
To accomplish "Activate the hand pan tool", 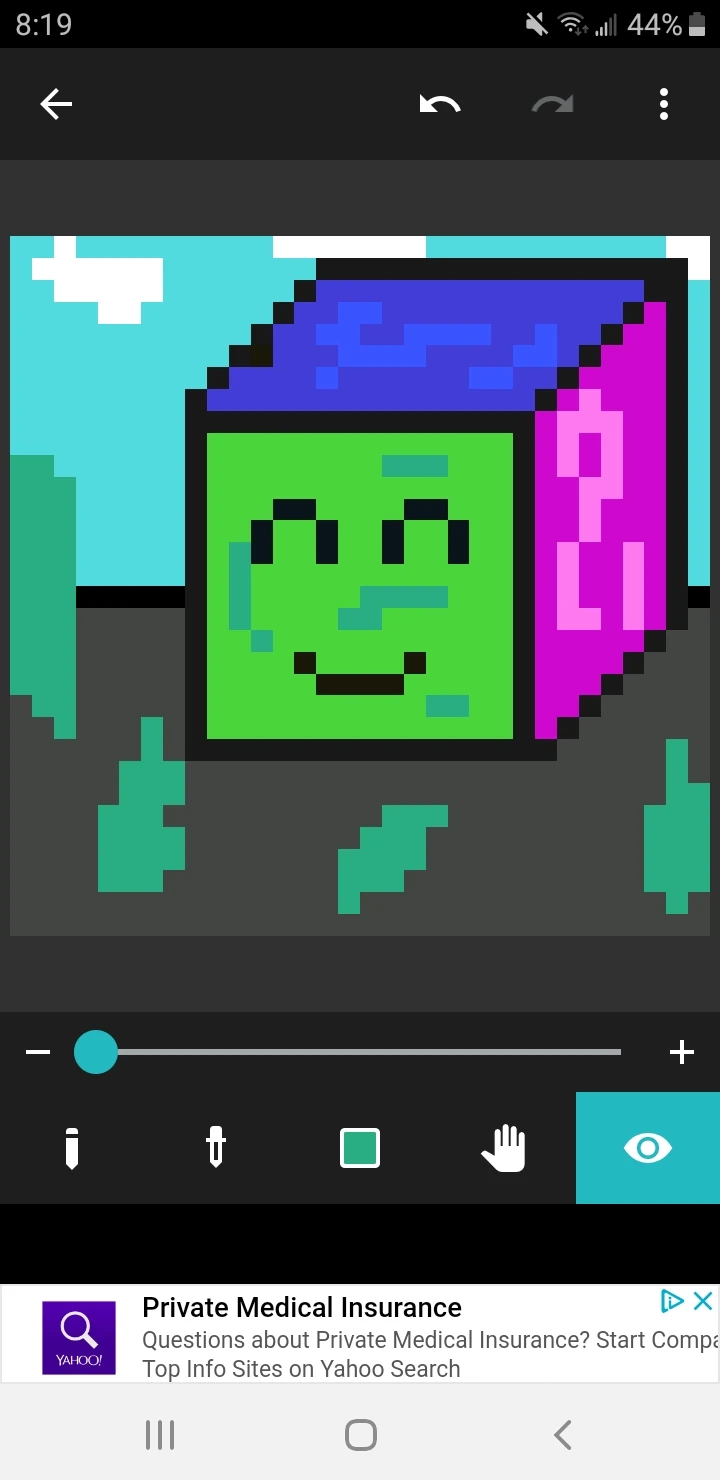I will pos(505,1147).
